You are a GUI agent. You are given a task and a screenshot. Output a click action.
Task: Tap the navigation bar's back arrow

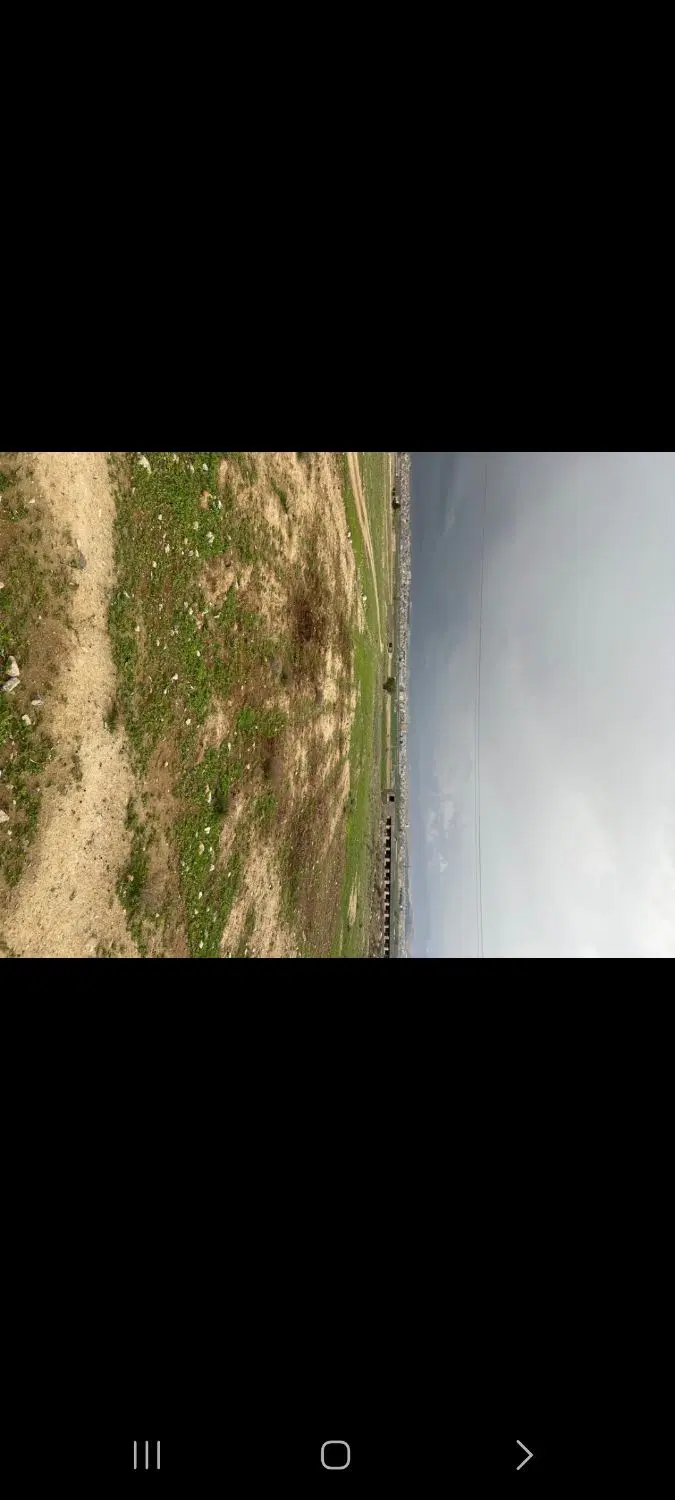pyautogui.click(x=523, y=1455)
